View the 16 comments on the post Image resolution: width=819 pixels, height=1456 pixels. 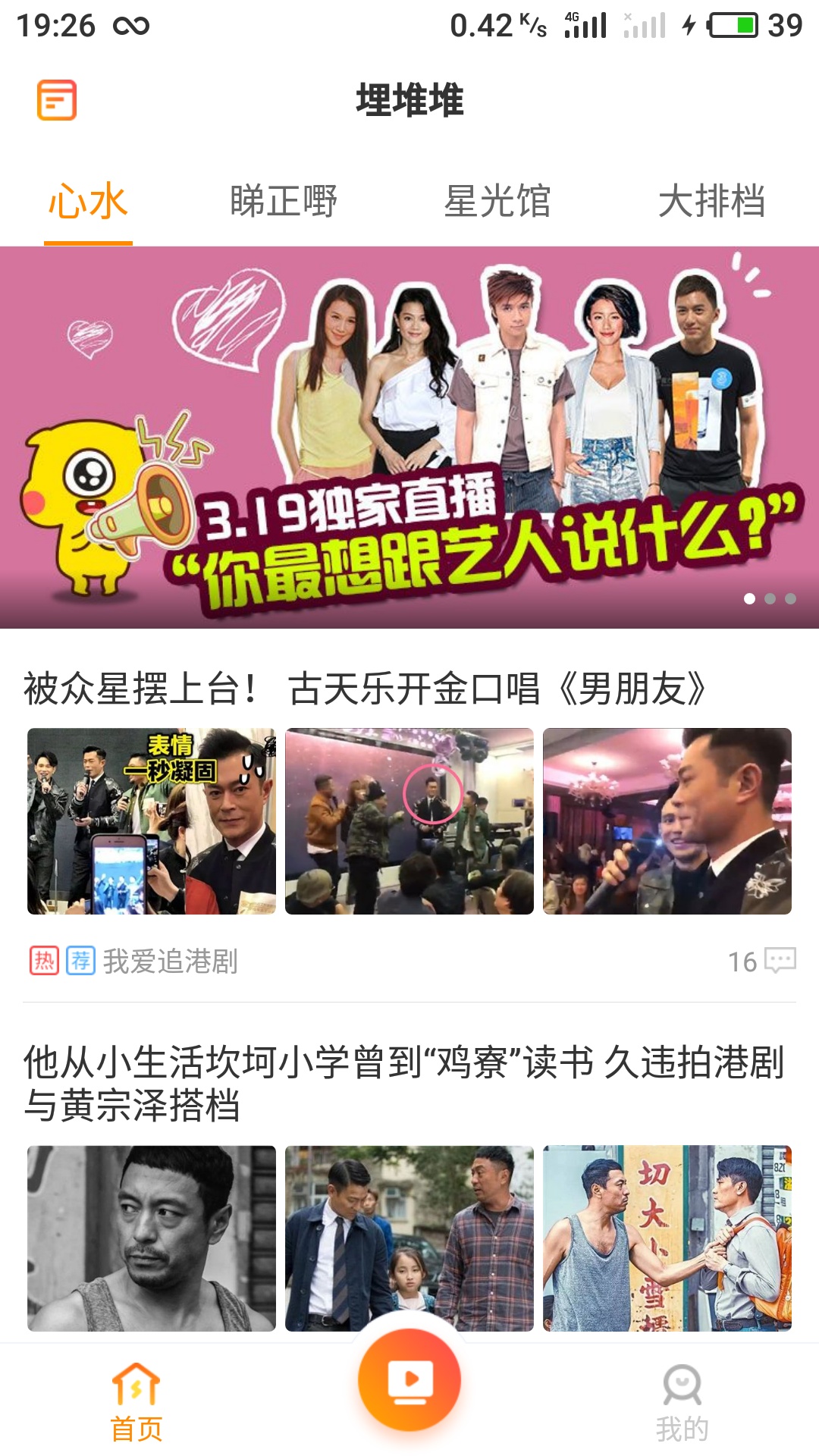758,960
